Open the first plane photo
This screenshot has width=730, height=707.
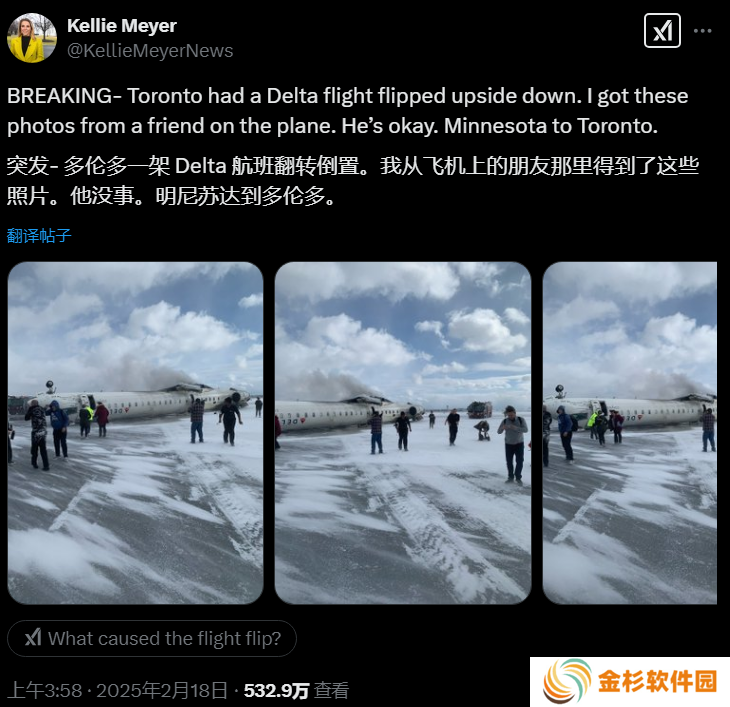[x=136, y=432]
